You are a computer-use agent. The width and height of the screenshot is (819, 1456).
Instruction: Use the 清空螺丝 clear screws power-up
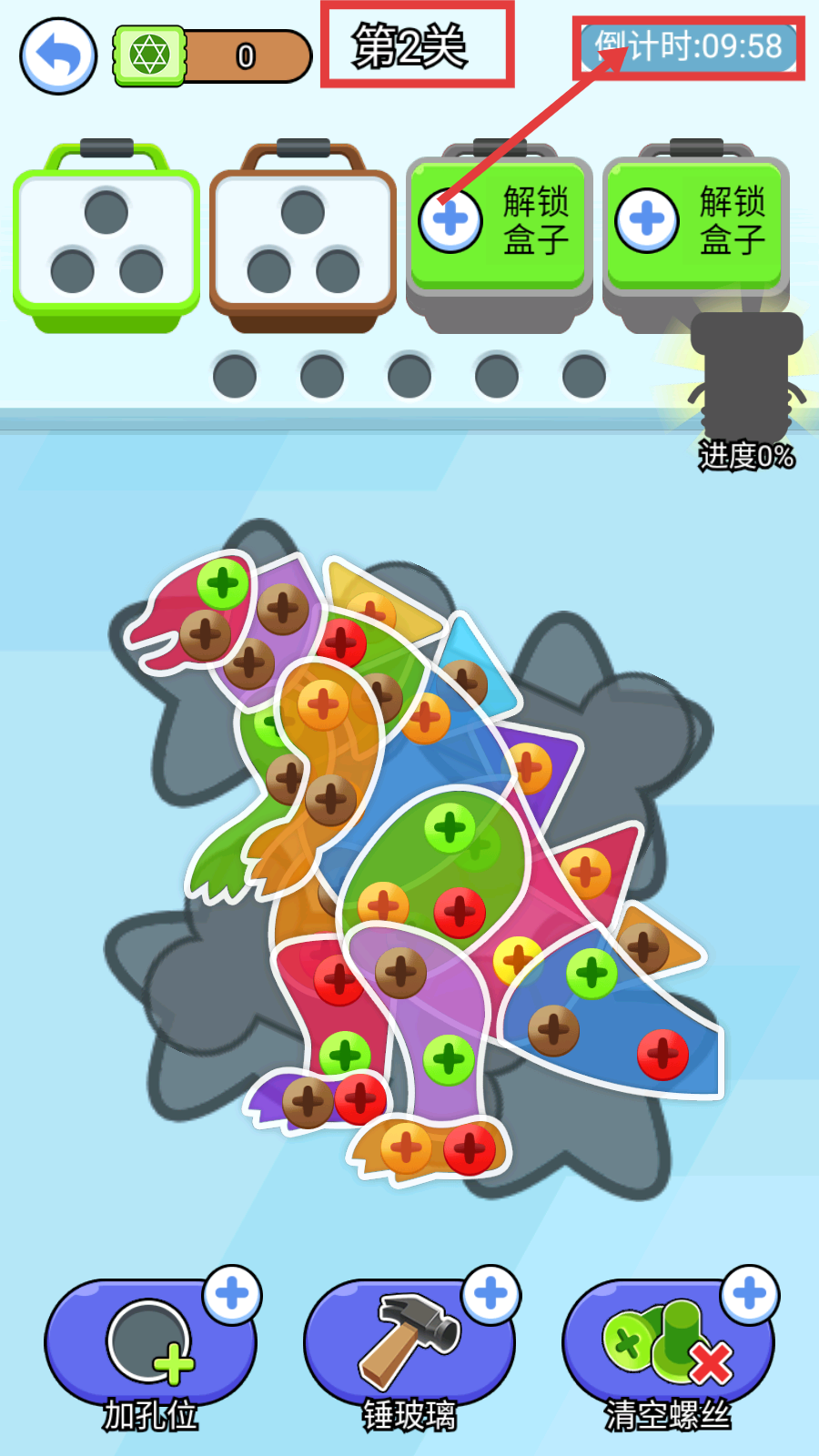pos(668,1342)
